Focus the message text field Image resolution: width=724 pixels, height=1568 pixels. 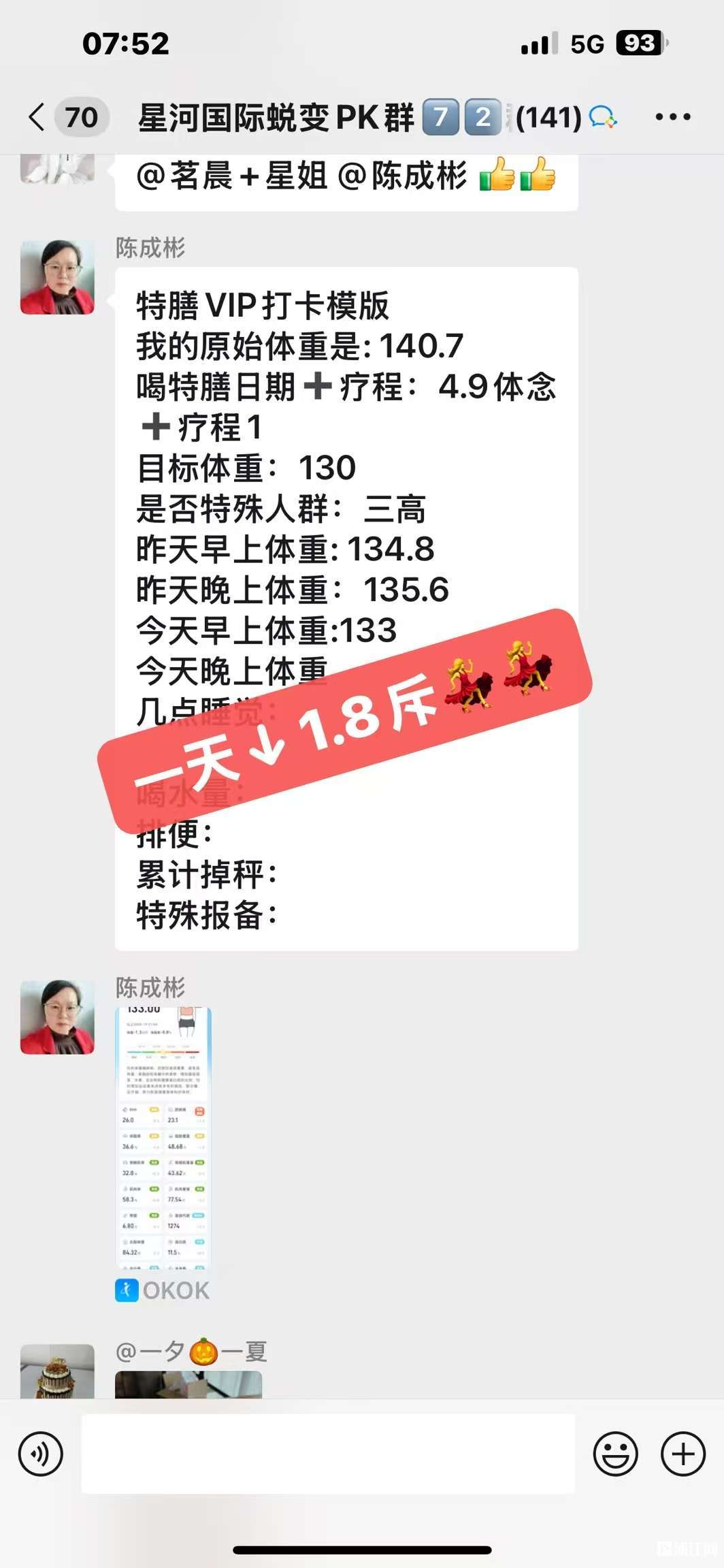click(328, 1454)
